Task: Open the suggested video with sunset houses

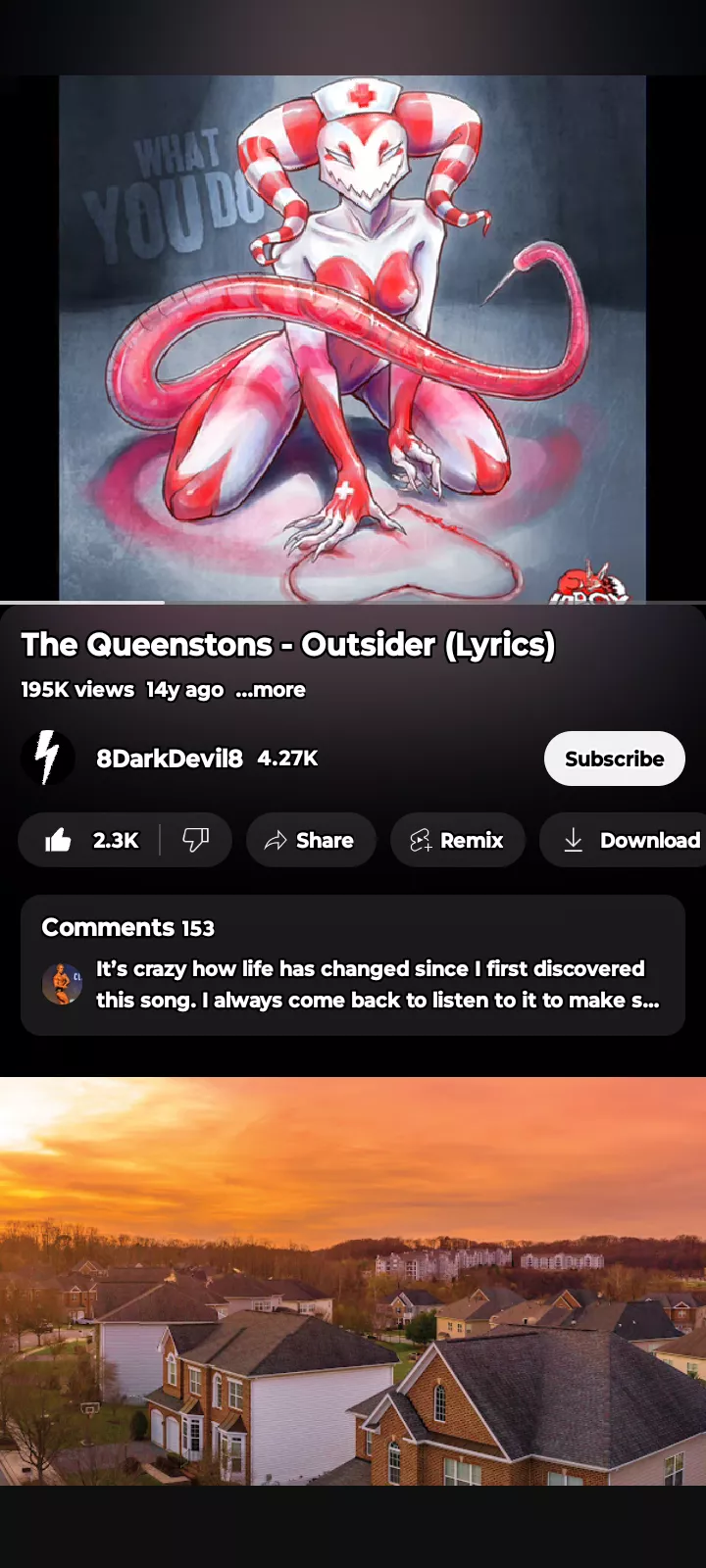Action: point(353,1281)
